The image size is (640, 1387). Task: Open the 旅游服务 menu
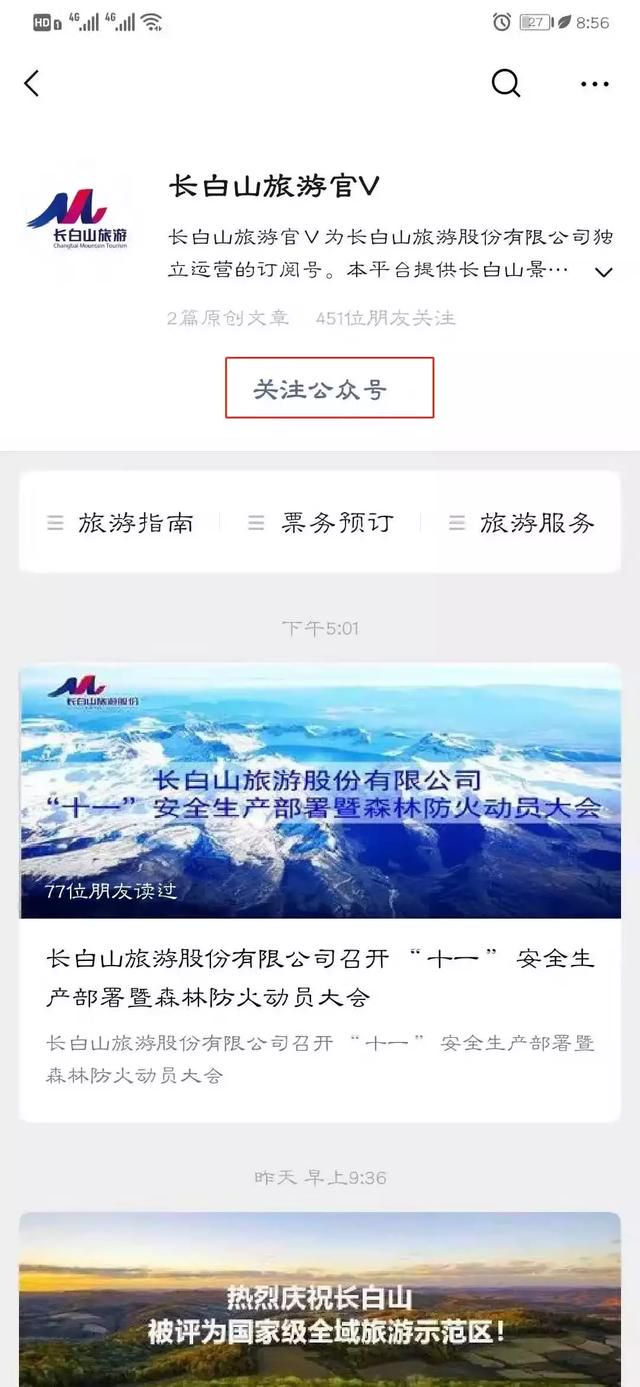coord(522,522)
